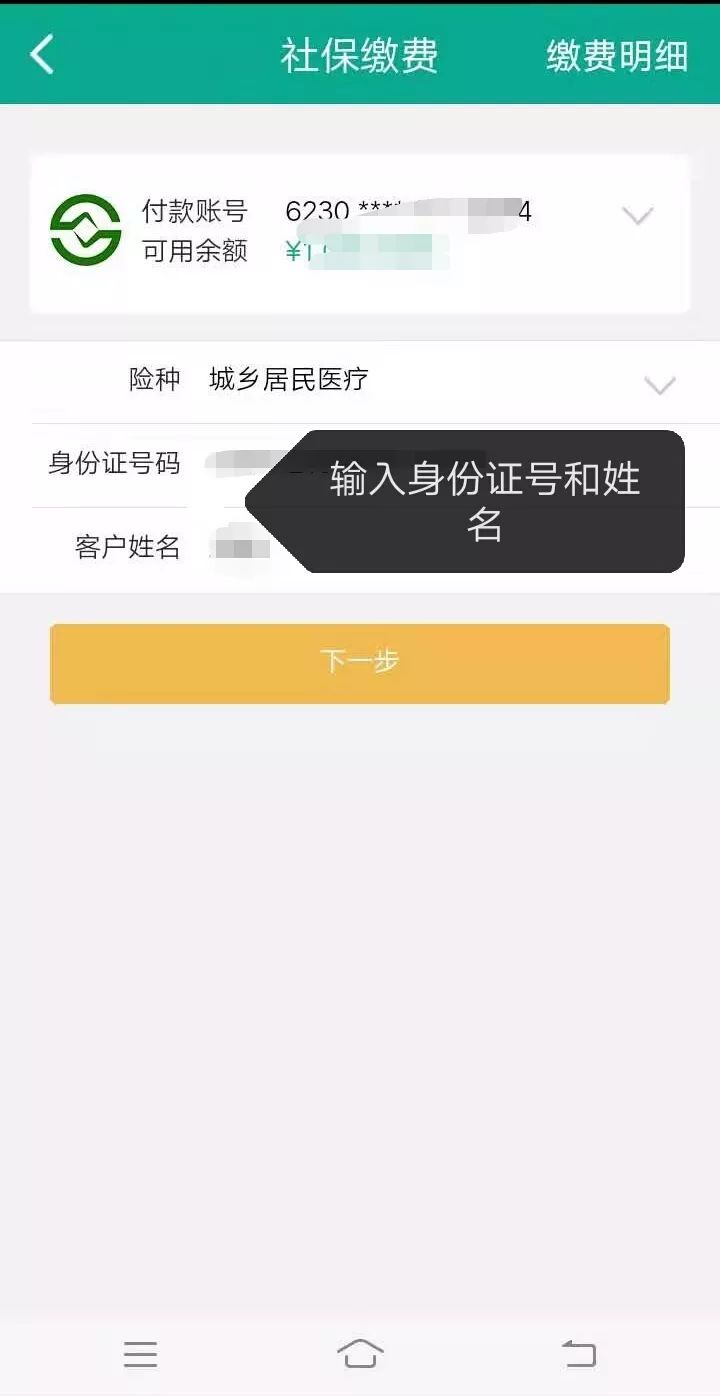The height and width of the screenshot is (1396, 720).
Task: Go to home screen via the navigation bar
Action: pos(360,1354)
